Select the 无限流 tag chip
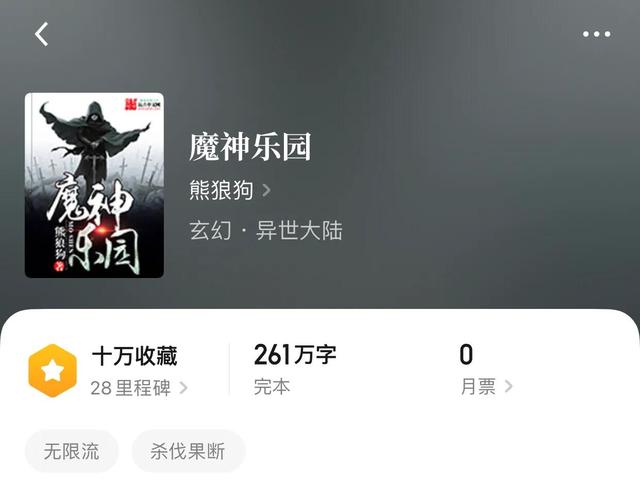The height and width of the screenshot is (484, 640). coord(71,451)
